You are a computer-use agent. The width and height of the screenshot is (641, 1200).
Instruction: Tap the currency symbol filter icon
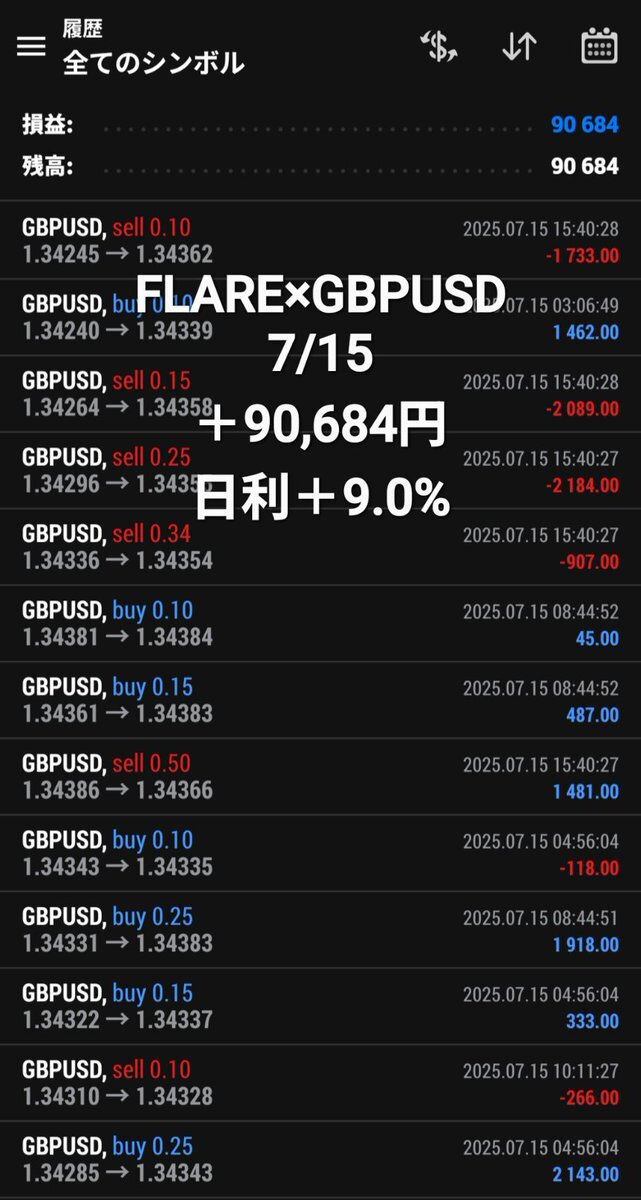pos(438,47)
